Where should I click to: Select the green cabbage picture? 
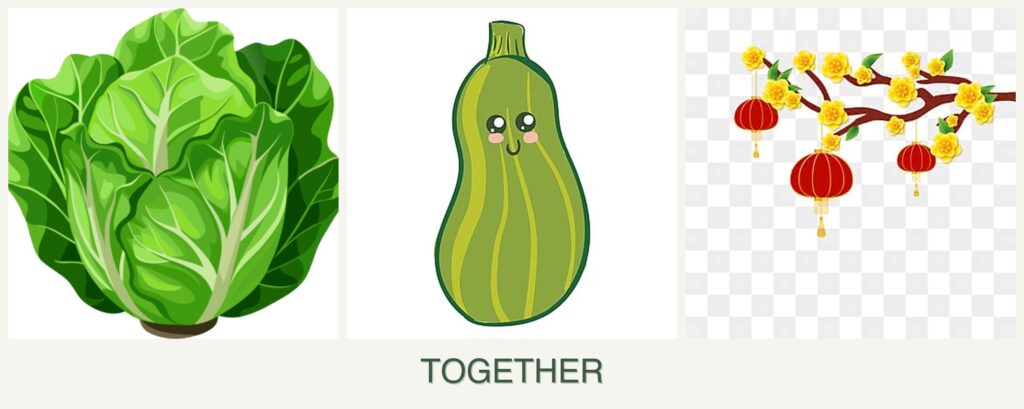(173, 174)
